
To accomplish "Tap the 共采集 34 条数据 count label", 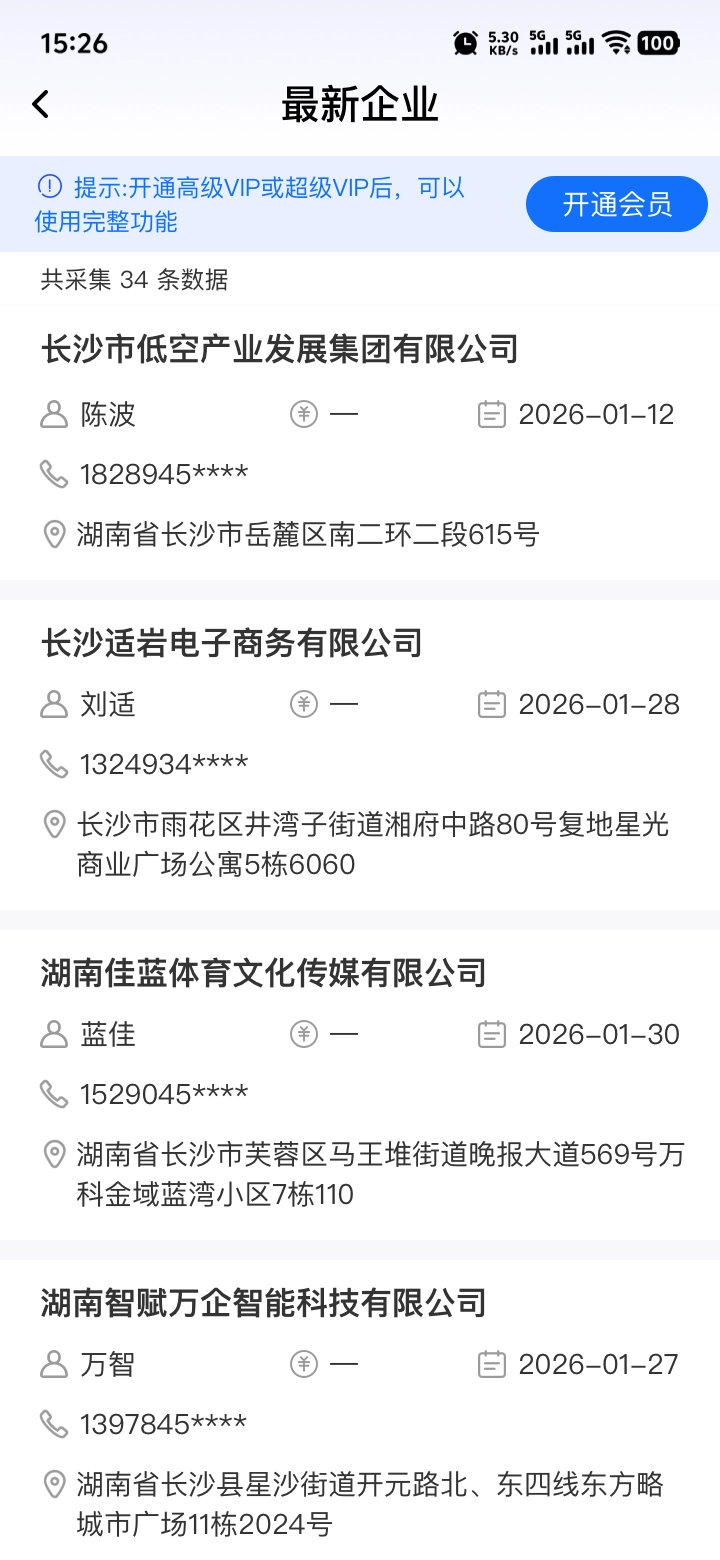I will coord(132,280).
